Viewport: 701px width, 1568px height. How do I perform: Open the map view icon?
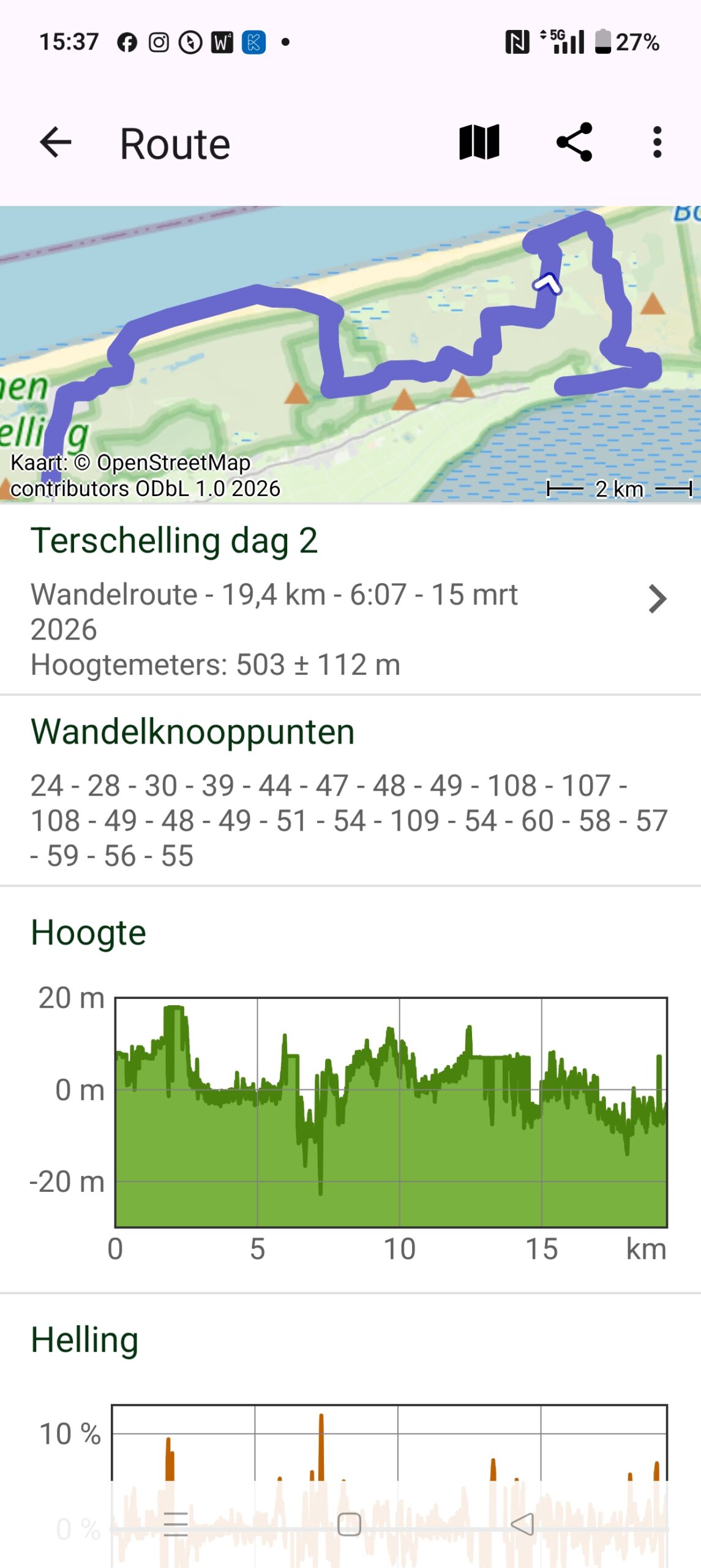click(x=479, y=143)
